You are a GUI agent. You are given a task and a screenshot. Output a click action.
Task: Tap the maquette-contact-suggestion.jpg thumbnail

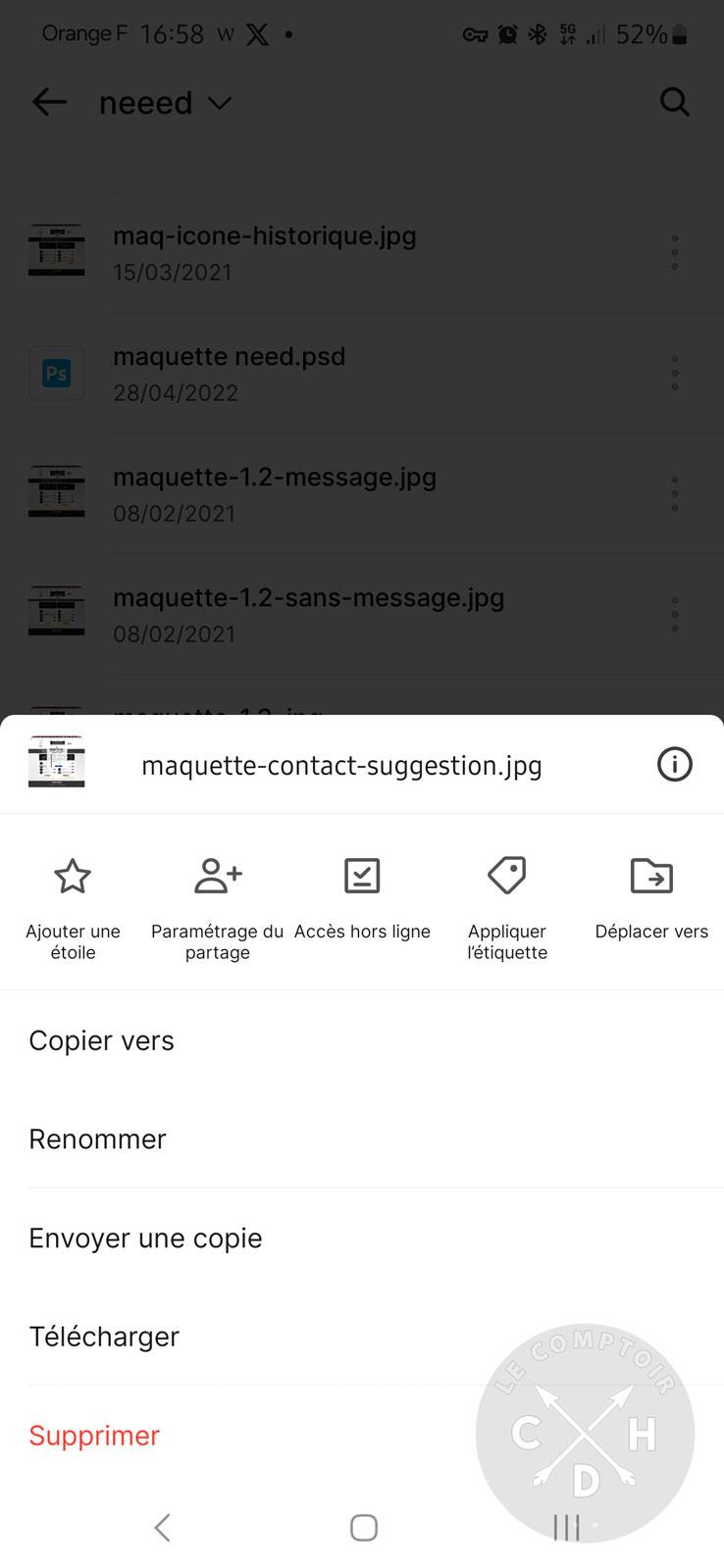pyautogui.click(x=56, y=762)
